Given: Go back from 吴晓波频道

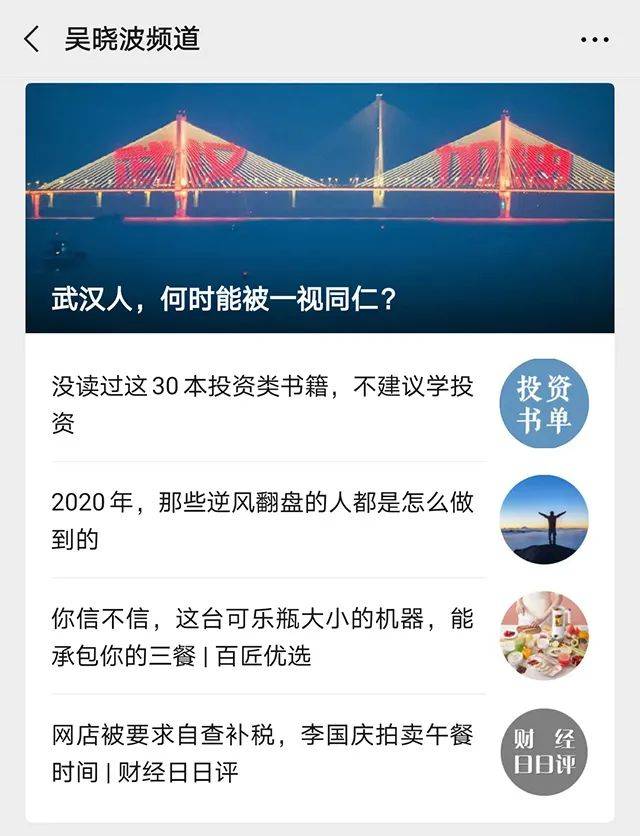Looking at the screenshot, I should click(32, 39).
